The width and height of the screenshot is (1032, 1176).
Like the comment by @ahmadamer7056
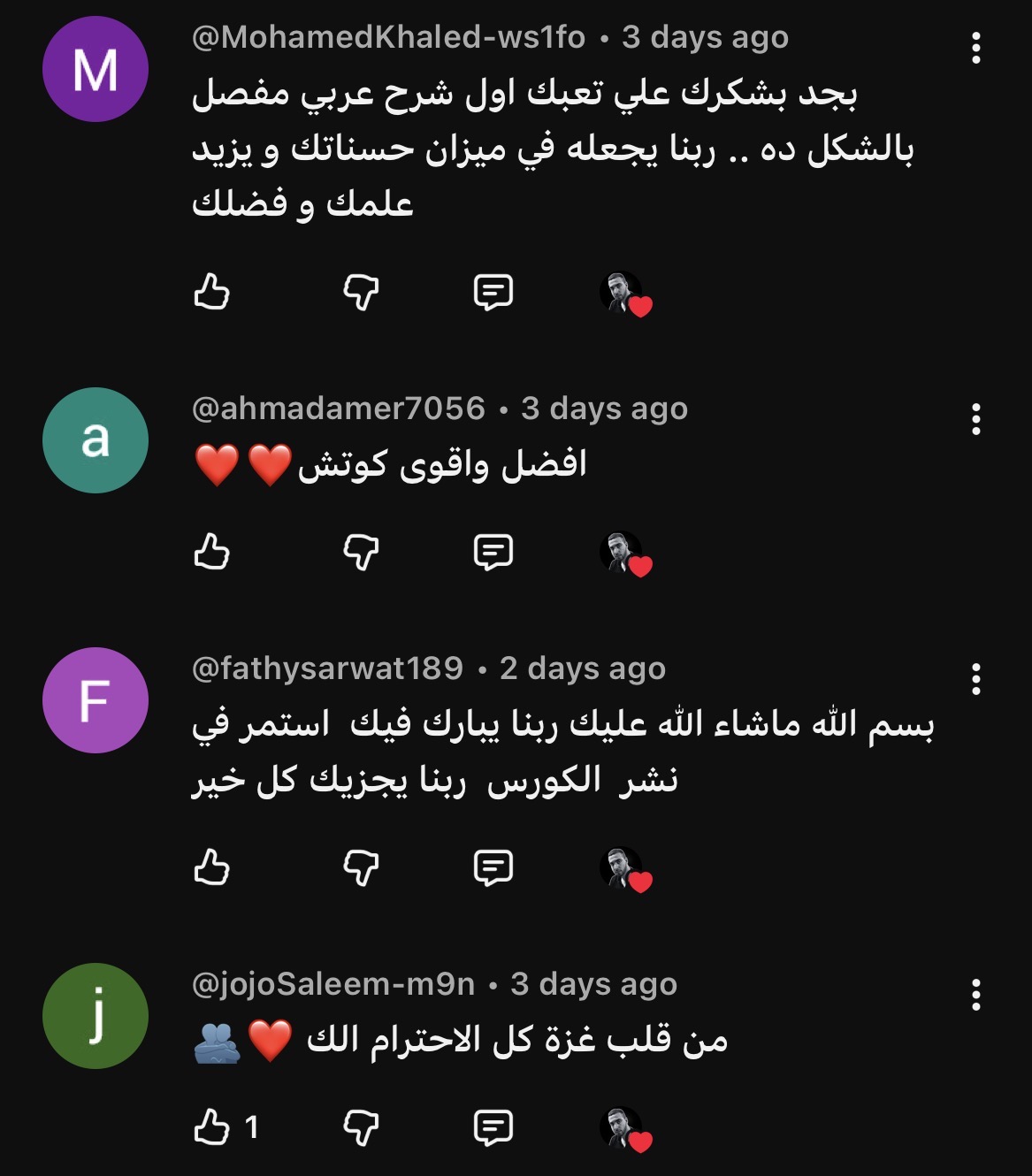[x=211, y=552]
